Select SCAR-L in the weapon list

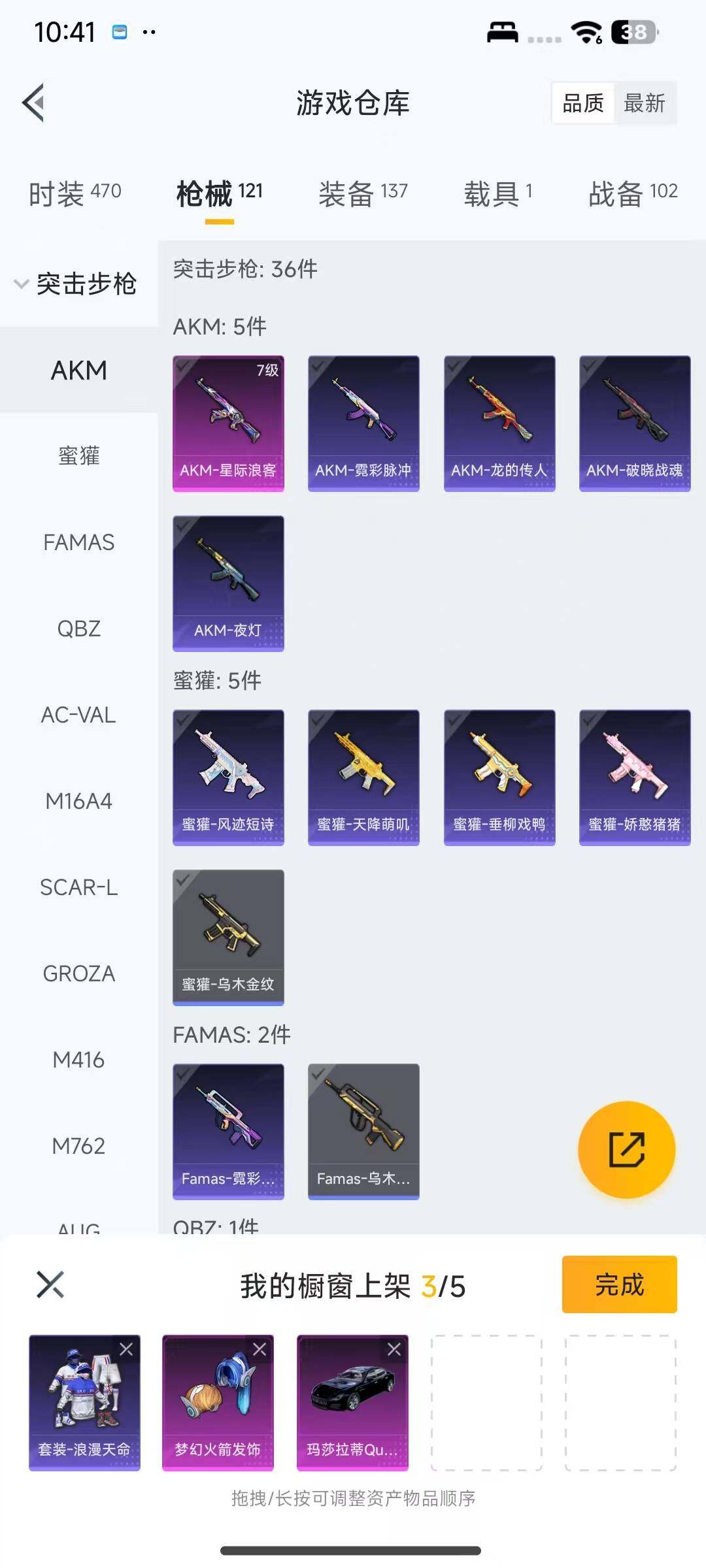(x=78, y=887)
